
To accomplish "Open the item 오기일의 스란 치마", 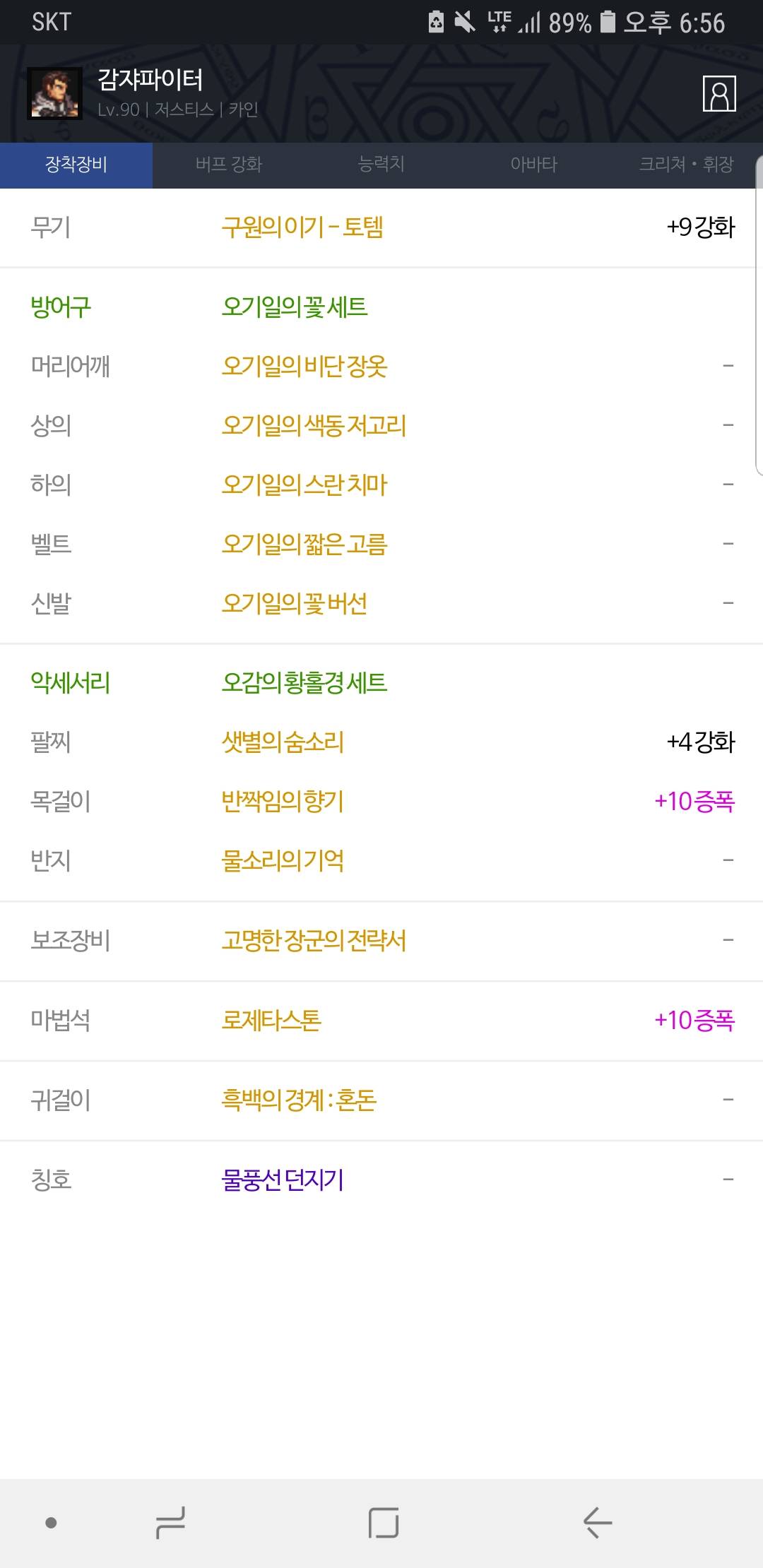I will click(x=304, y=485).
